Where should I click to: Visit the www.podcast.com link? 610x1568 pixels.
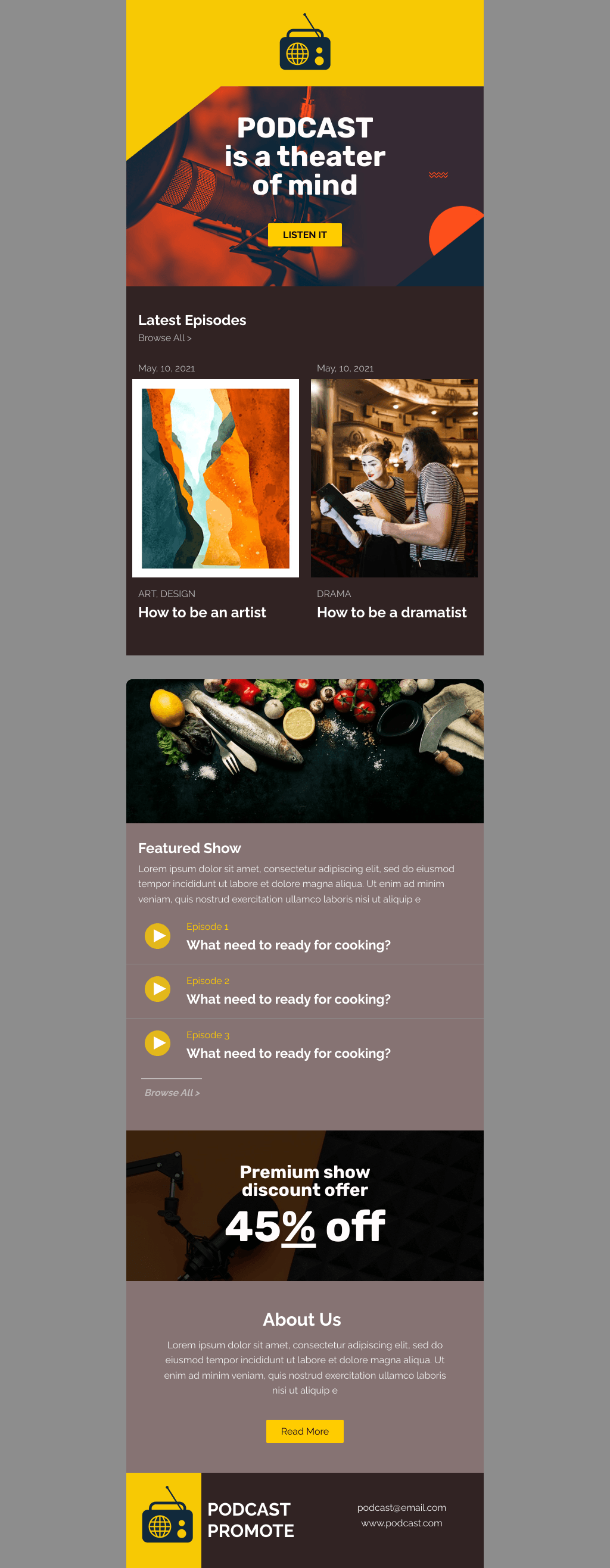pyautogui.click(x=401, y=1523)
